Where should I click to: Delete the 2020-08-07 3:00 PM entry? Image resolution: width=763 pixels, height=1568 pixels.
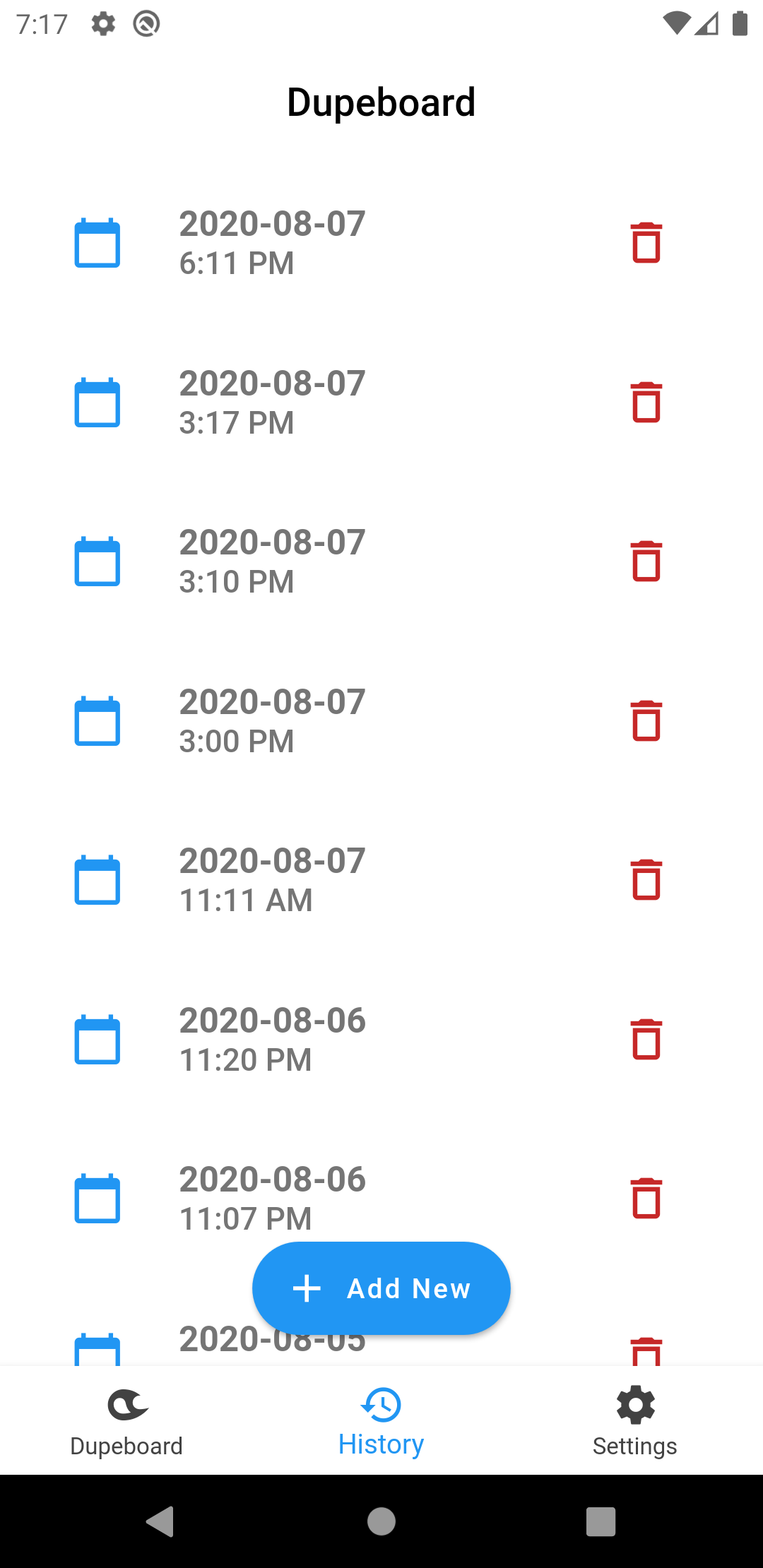coord(646,721)
